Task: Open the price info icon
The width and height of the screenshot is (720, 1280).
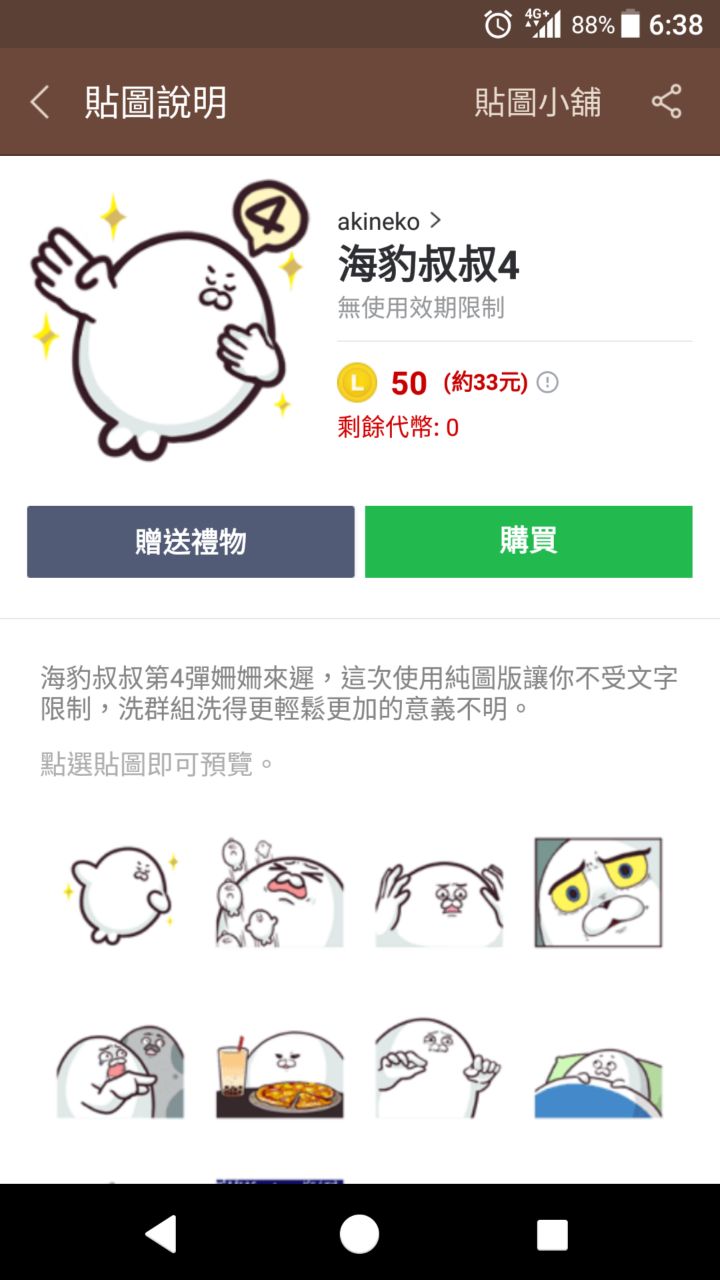Action: (547, 382)
